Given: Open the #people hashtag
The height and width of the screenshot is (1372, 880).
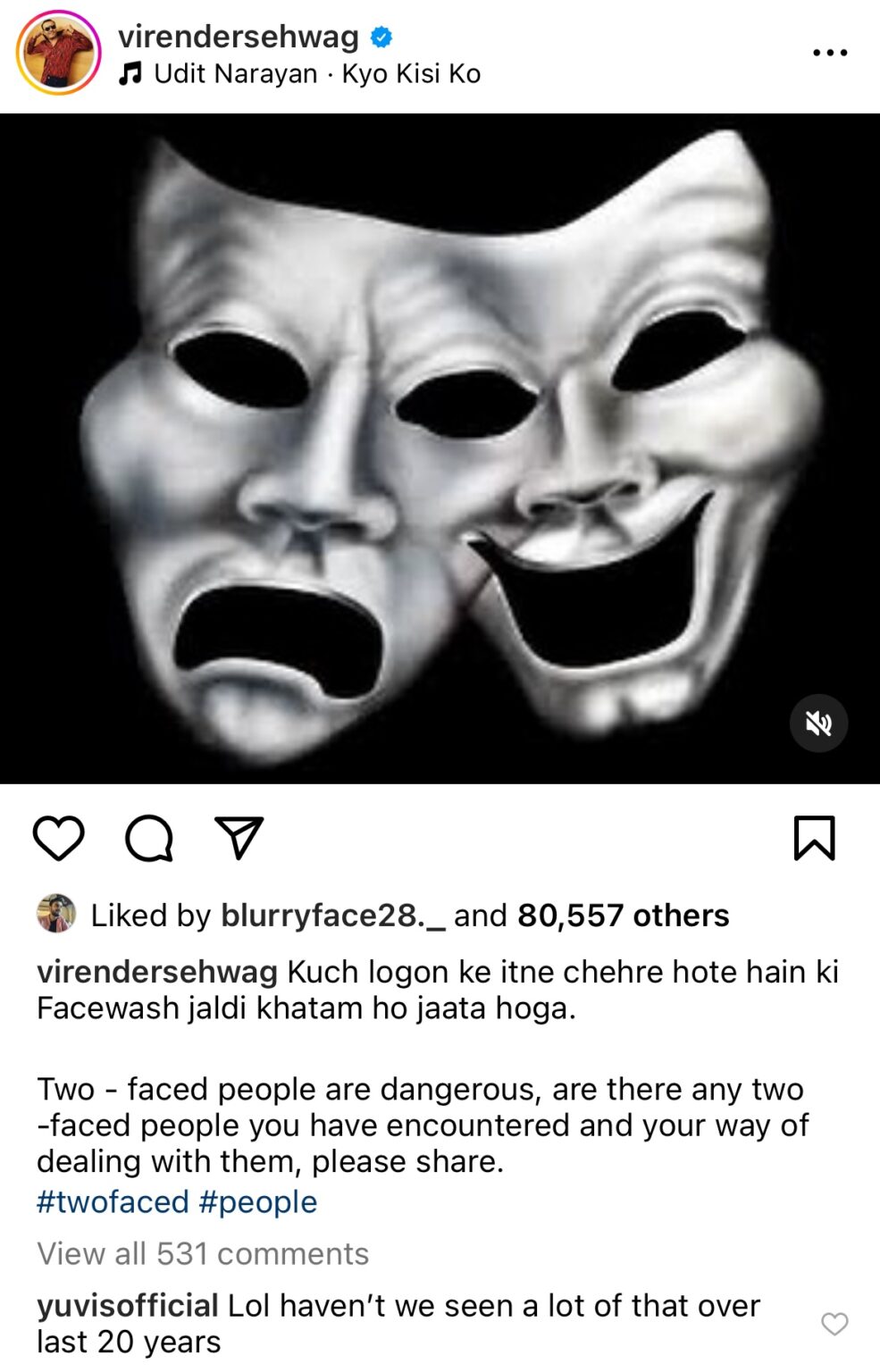Looking at the screenshot, I should (258, 1202).
